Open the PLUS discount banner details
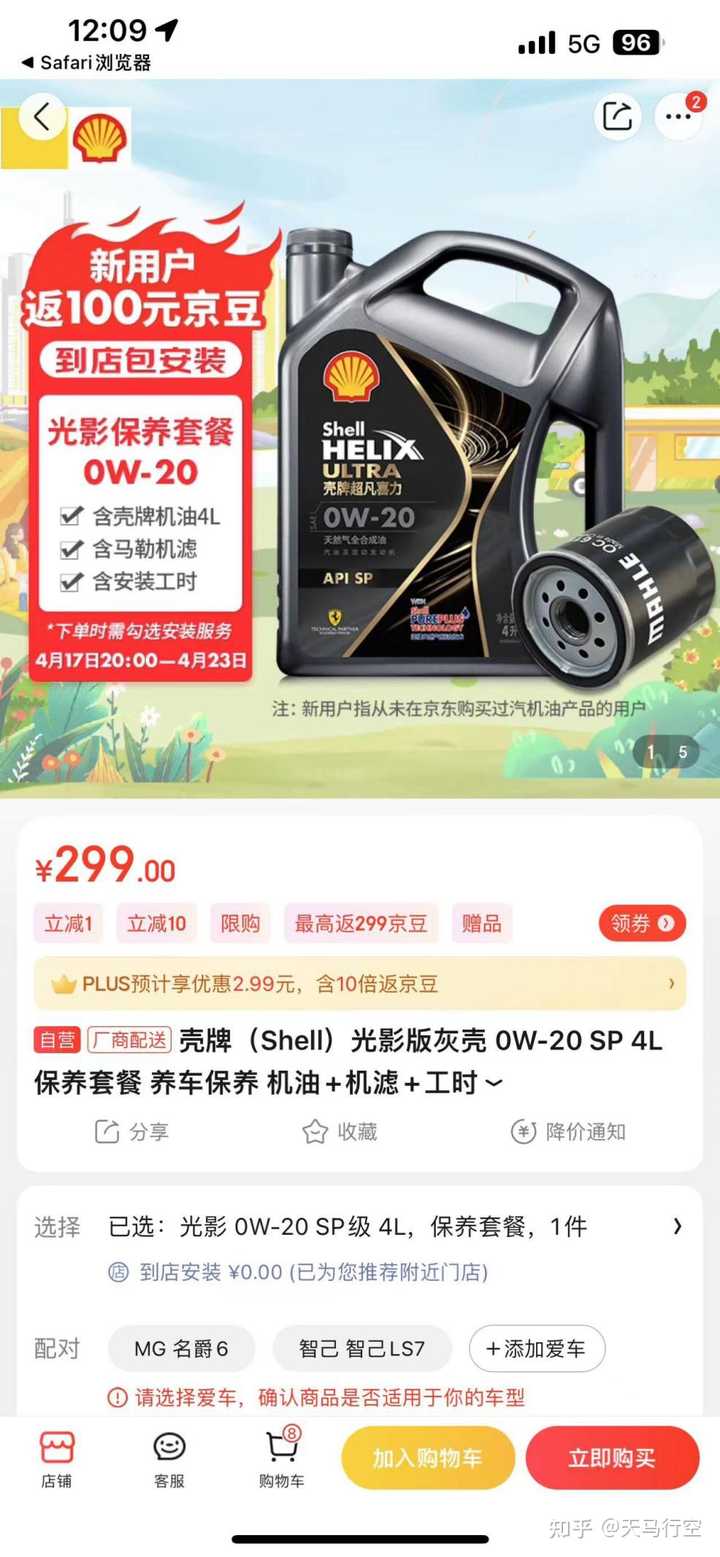Screen dimensions: 720x1557 360,984
